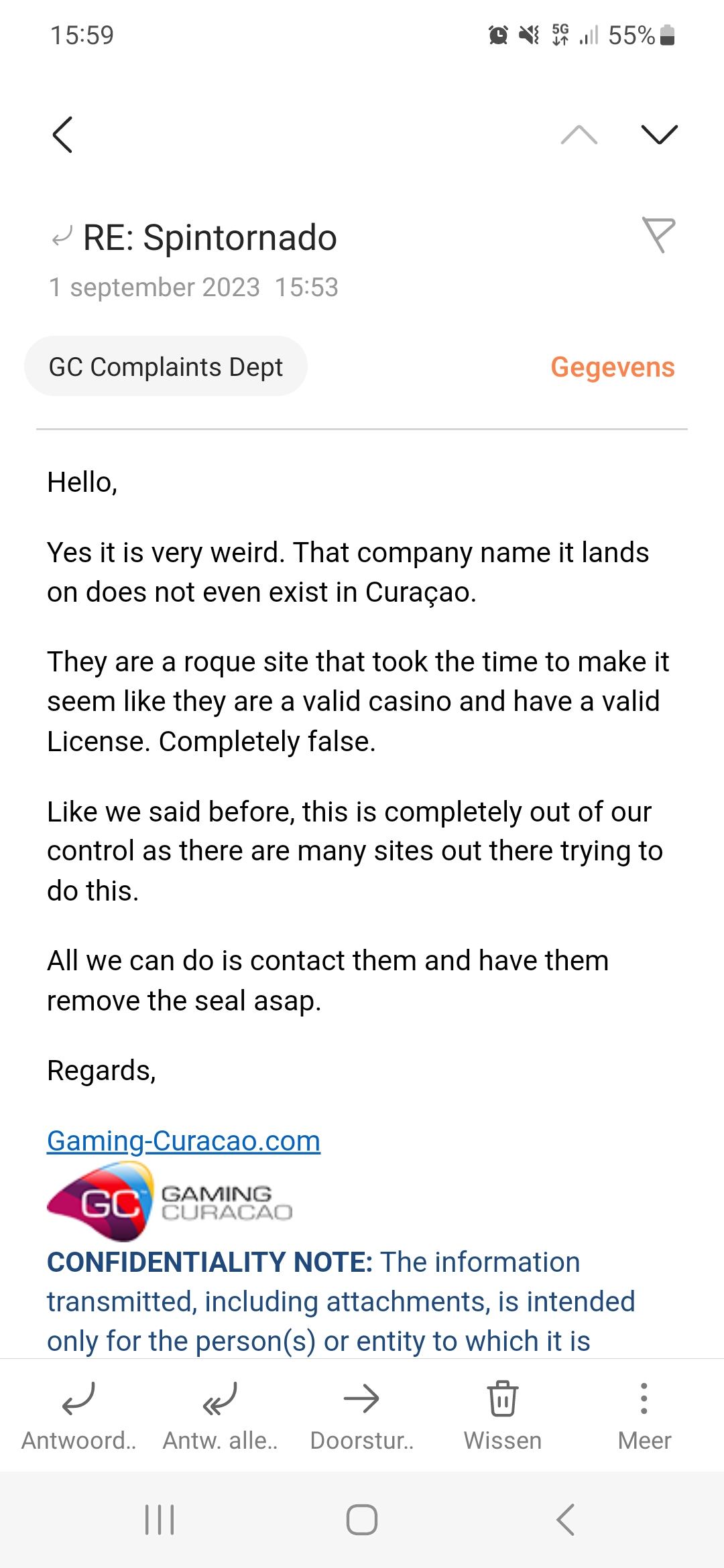Go back to the inbox list
The width and height of the screenshot is (724, 1568).
click(62, 135)
